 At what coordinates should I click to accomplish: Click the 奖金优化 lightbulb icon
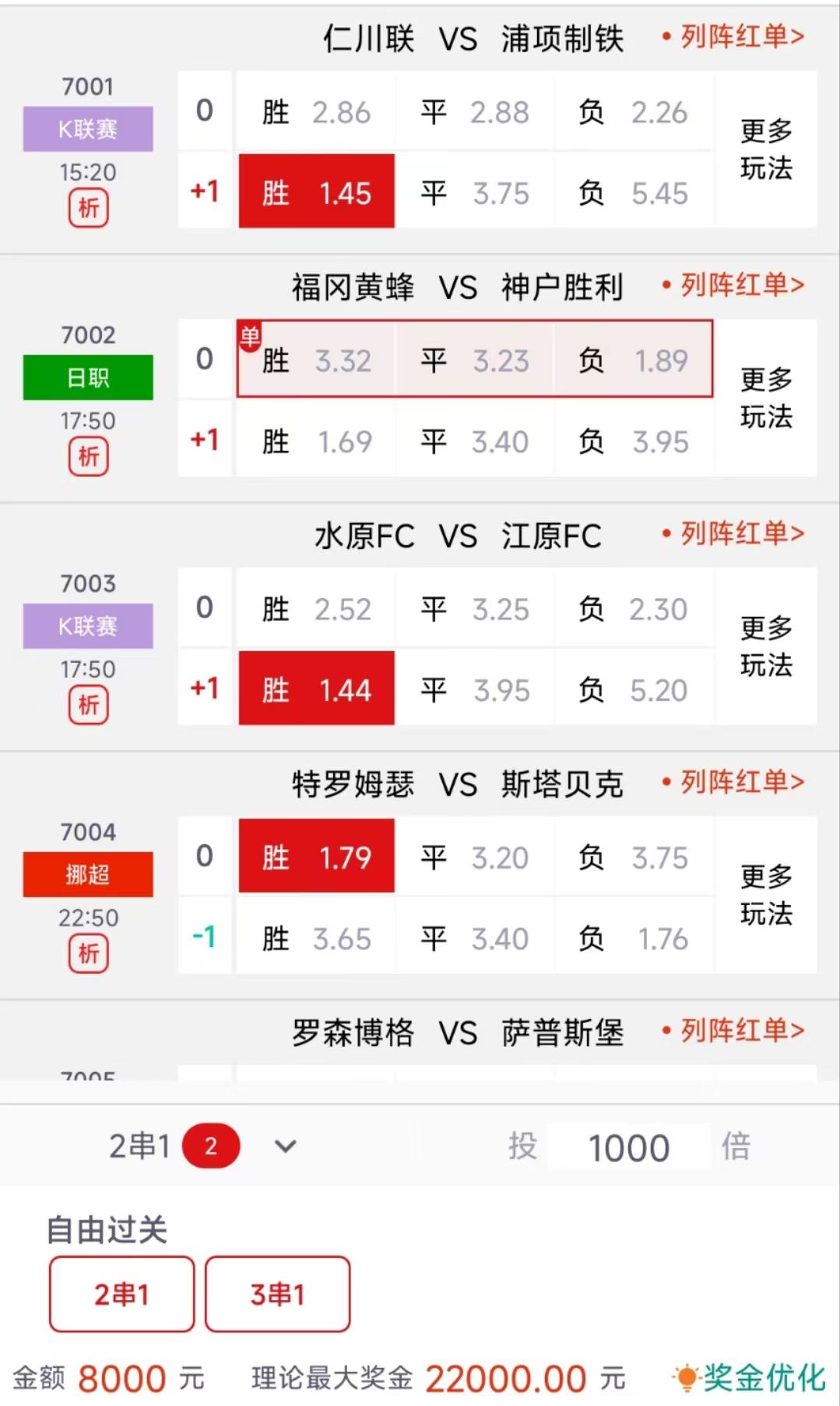pos(688,1376)
